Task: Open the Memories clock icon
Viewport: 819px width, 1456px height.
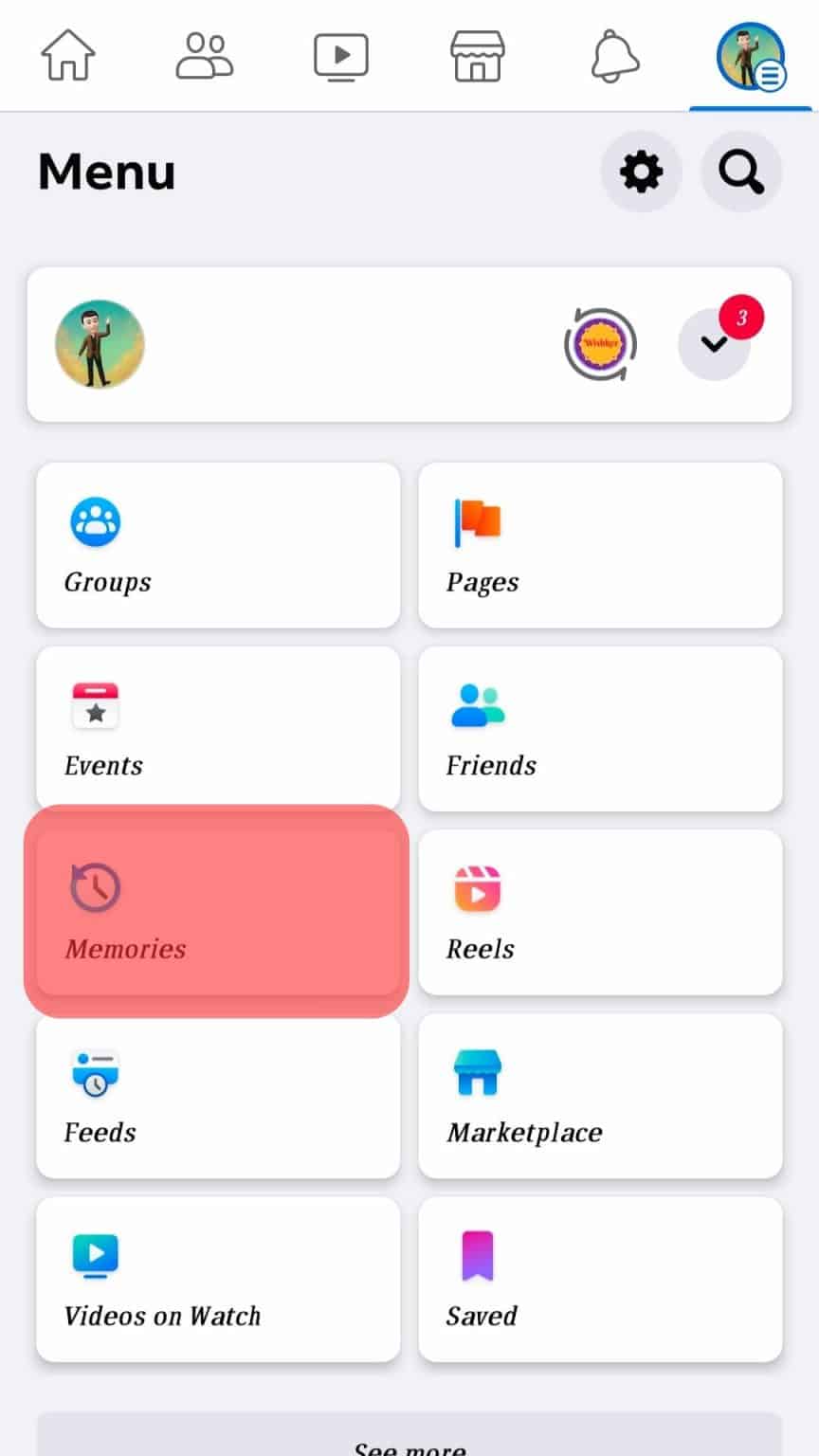Action: click(94, 889)
